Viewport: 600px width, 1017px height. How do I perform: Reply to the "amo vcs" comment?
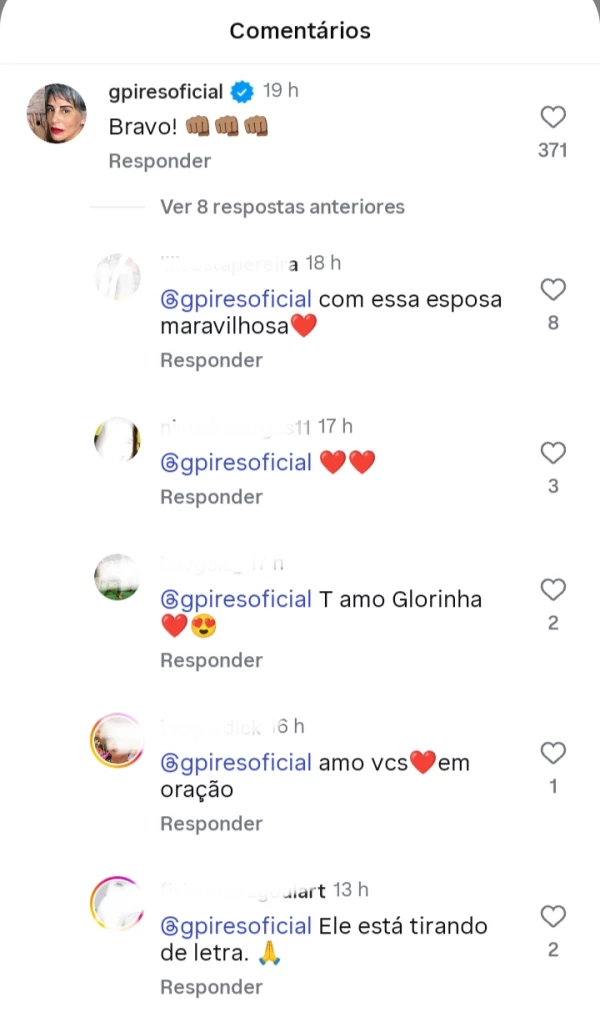tap(211, 824)
